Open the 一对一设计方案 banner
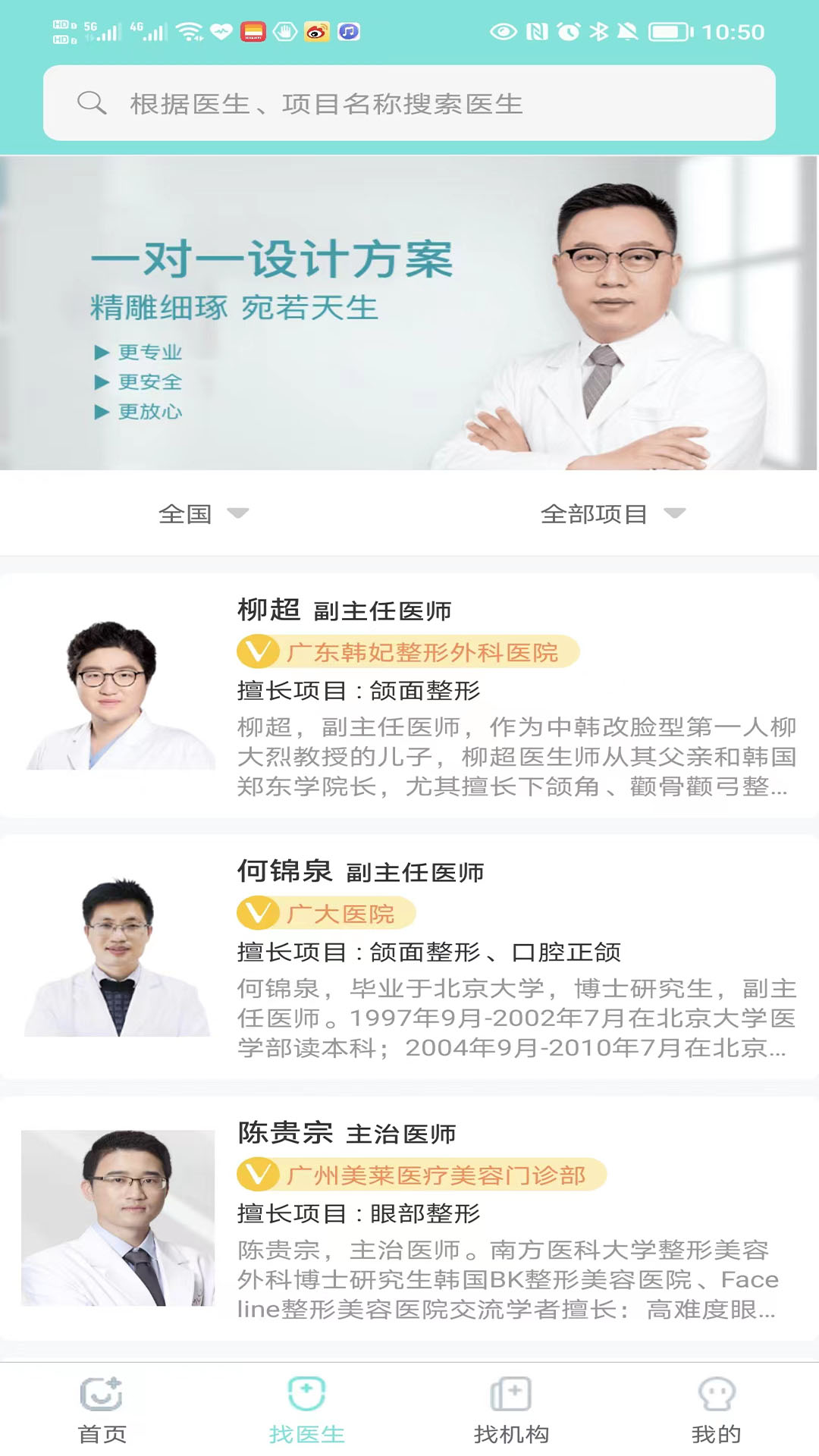Viewport: 819px width, 1456px height. click(409, 312)
